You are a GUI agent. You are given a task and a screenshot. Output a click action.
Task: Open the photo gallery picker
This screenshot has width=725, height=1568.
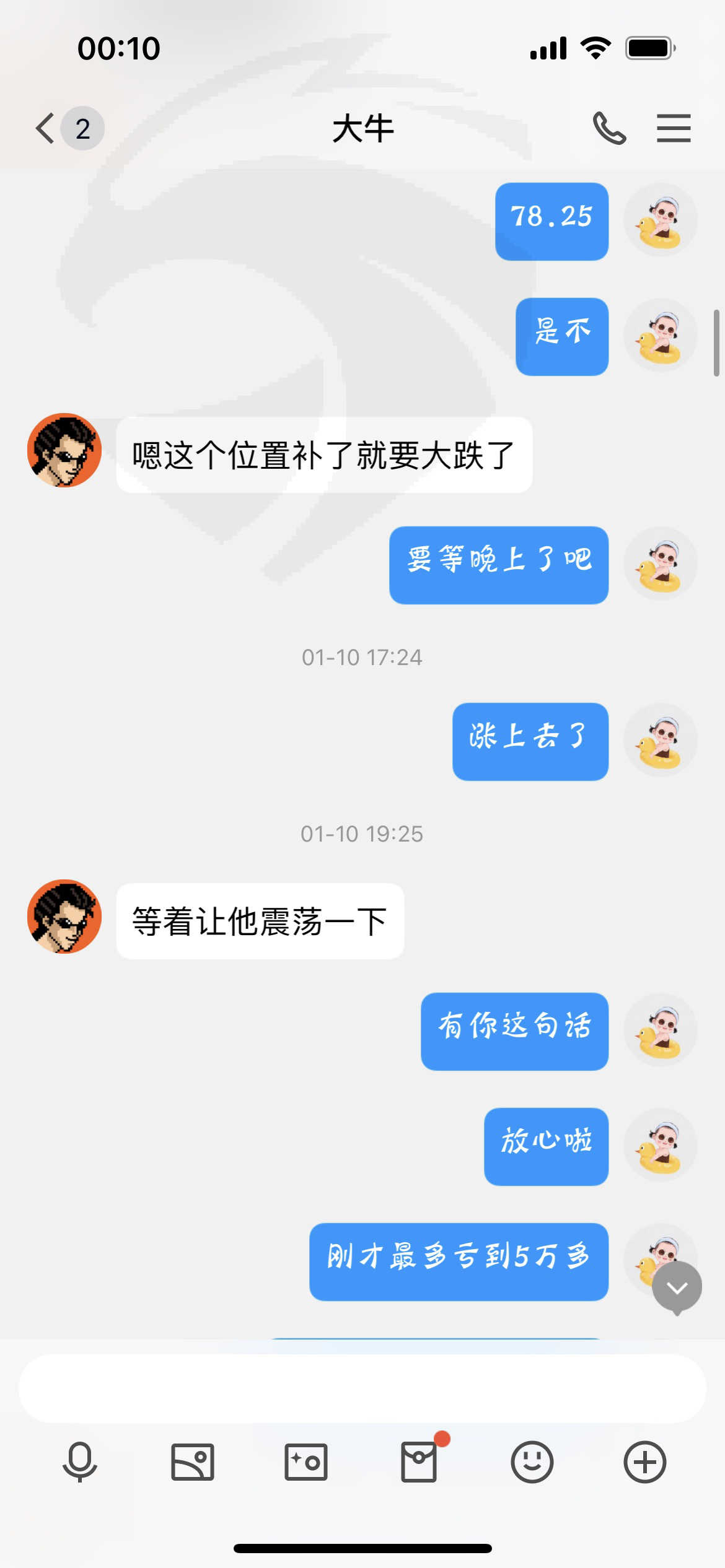[193, 1462]
